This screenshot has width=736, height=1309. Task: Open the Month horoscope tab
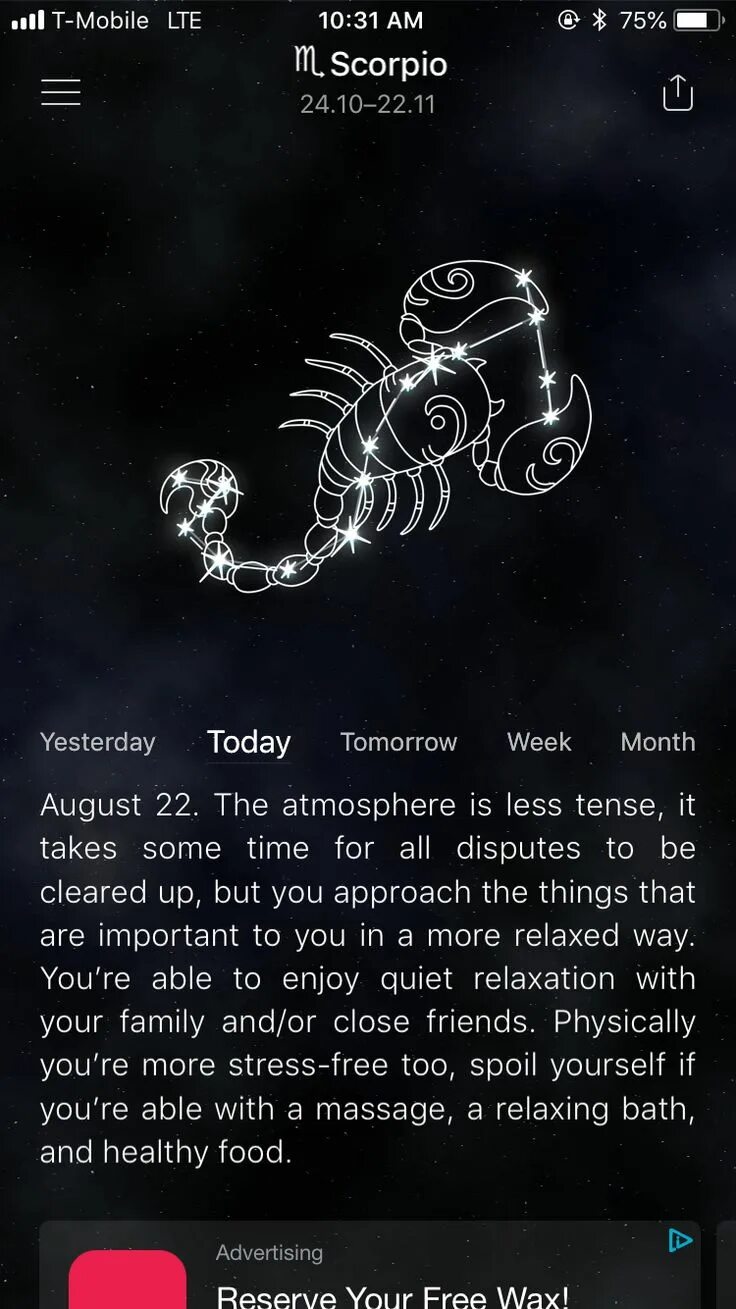click(657, 742)
